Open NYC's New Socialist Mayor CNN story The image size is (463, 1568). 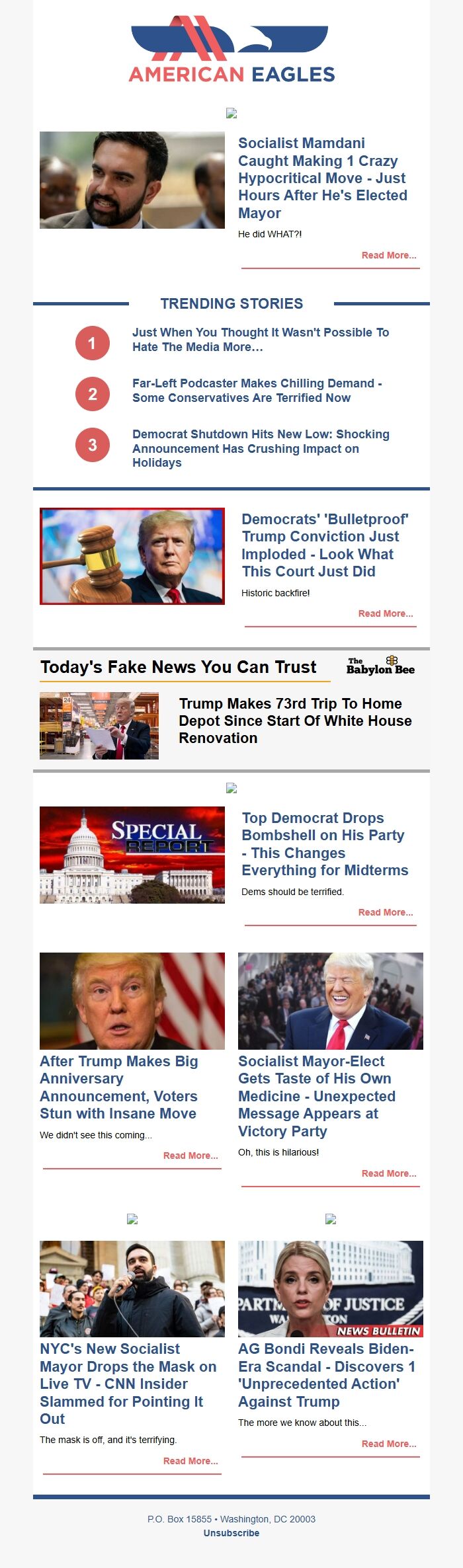(128, 1384)
